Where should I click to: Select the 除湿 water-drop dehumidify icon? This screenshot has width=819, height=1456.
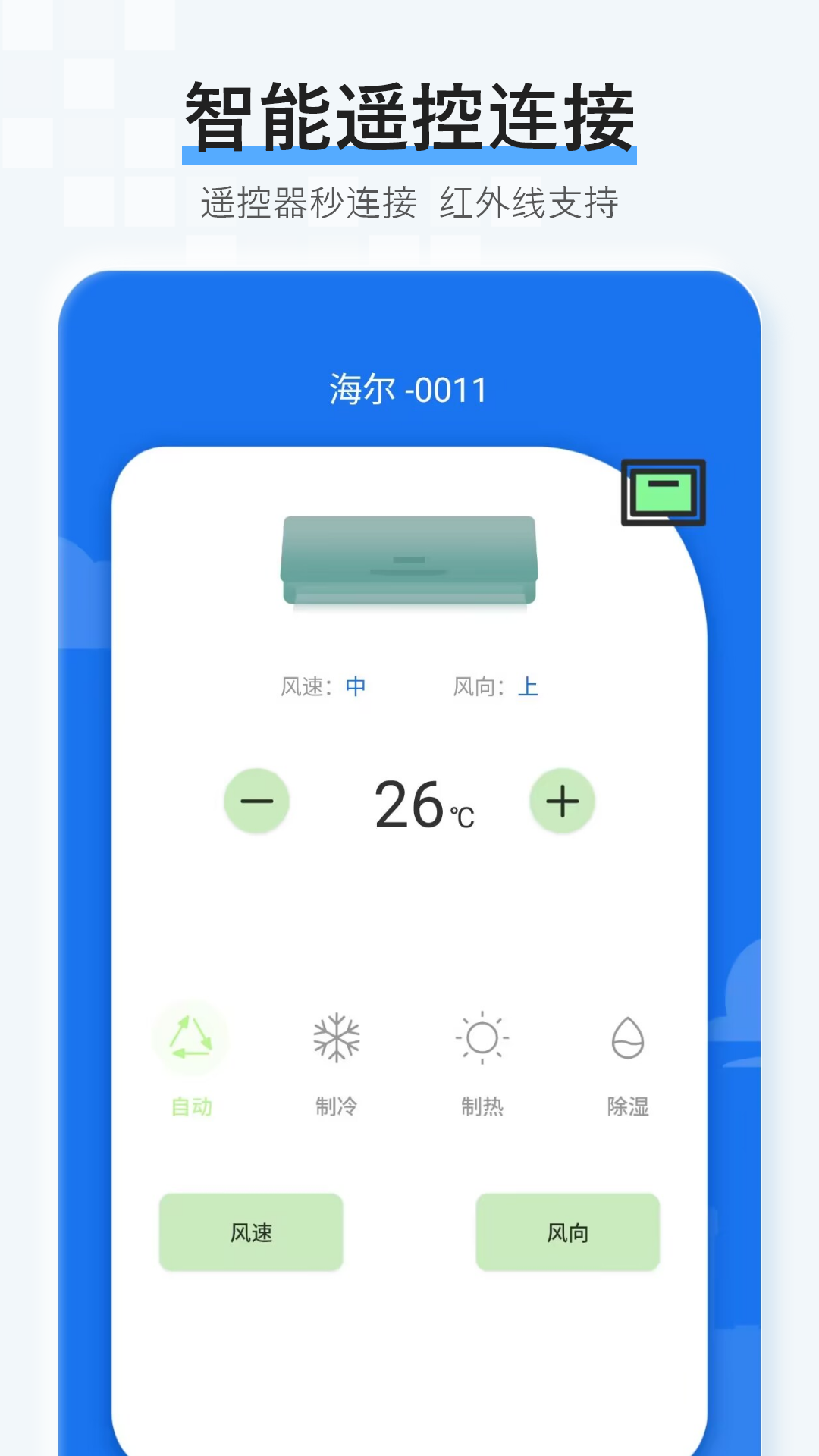click(x=628, y=1037)
